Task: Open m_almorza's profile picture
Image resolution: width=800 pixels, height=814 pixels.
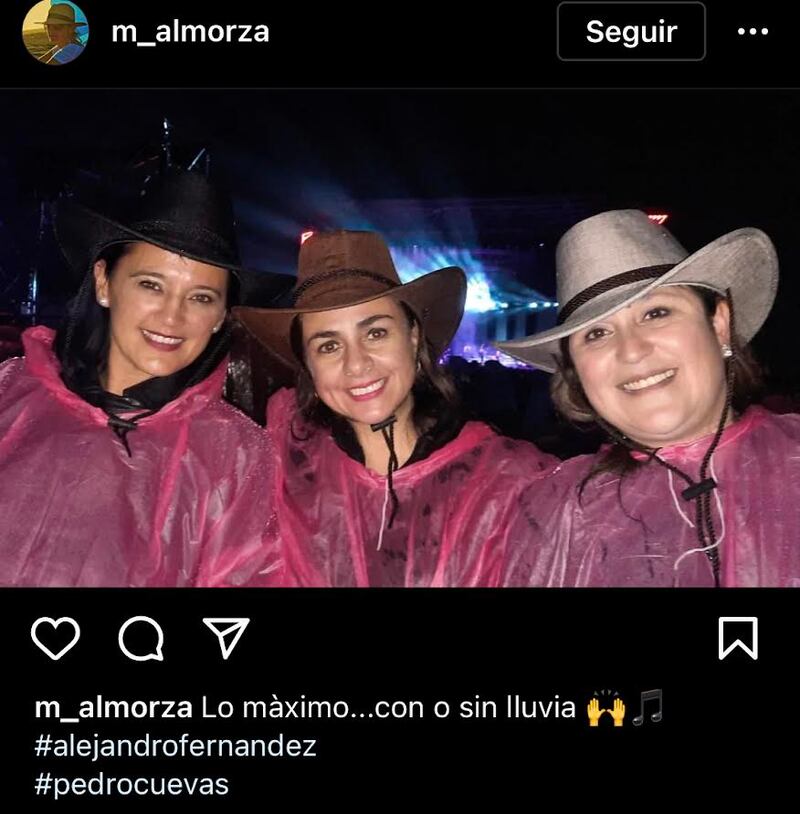Action: [x=55, y=32]
